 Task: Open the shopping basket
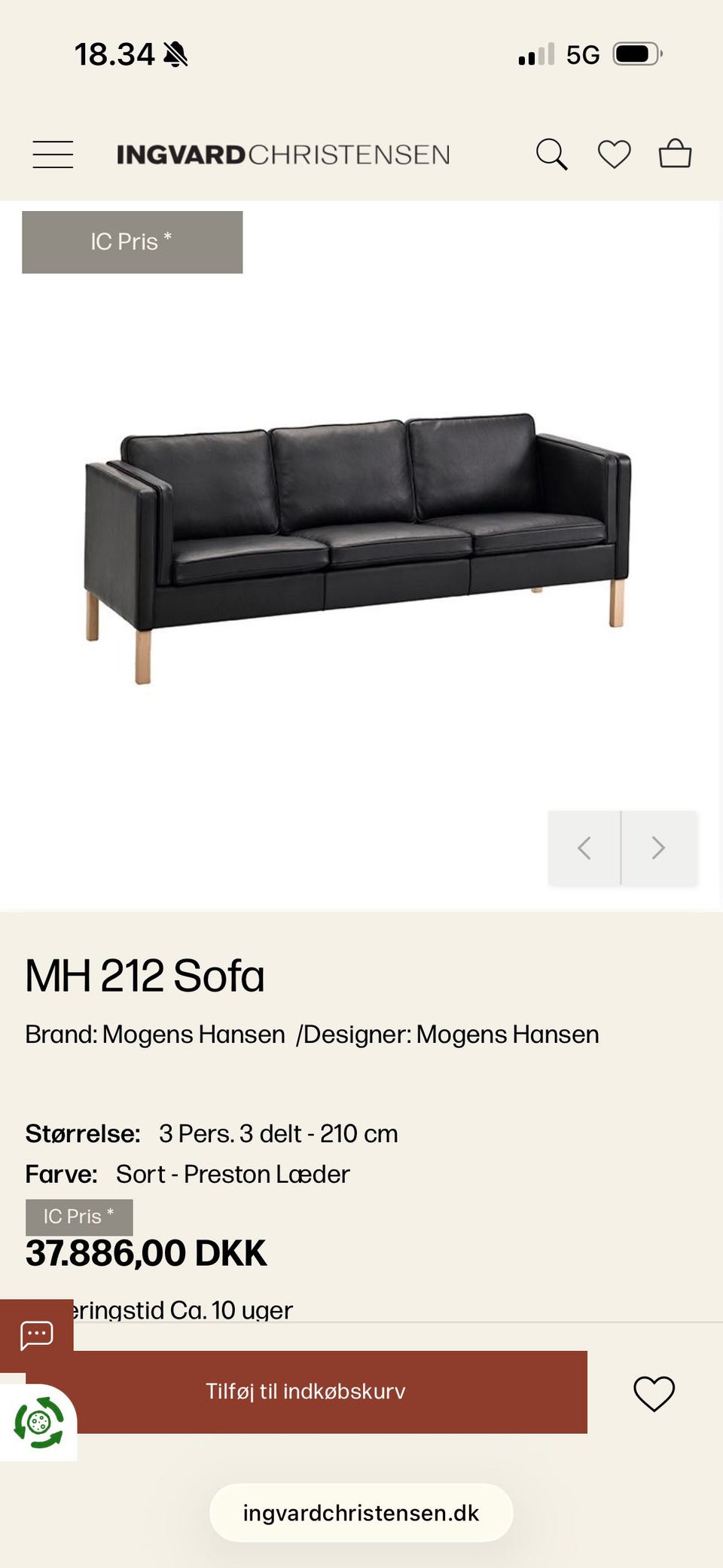[675, 154]
